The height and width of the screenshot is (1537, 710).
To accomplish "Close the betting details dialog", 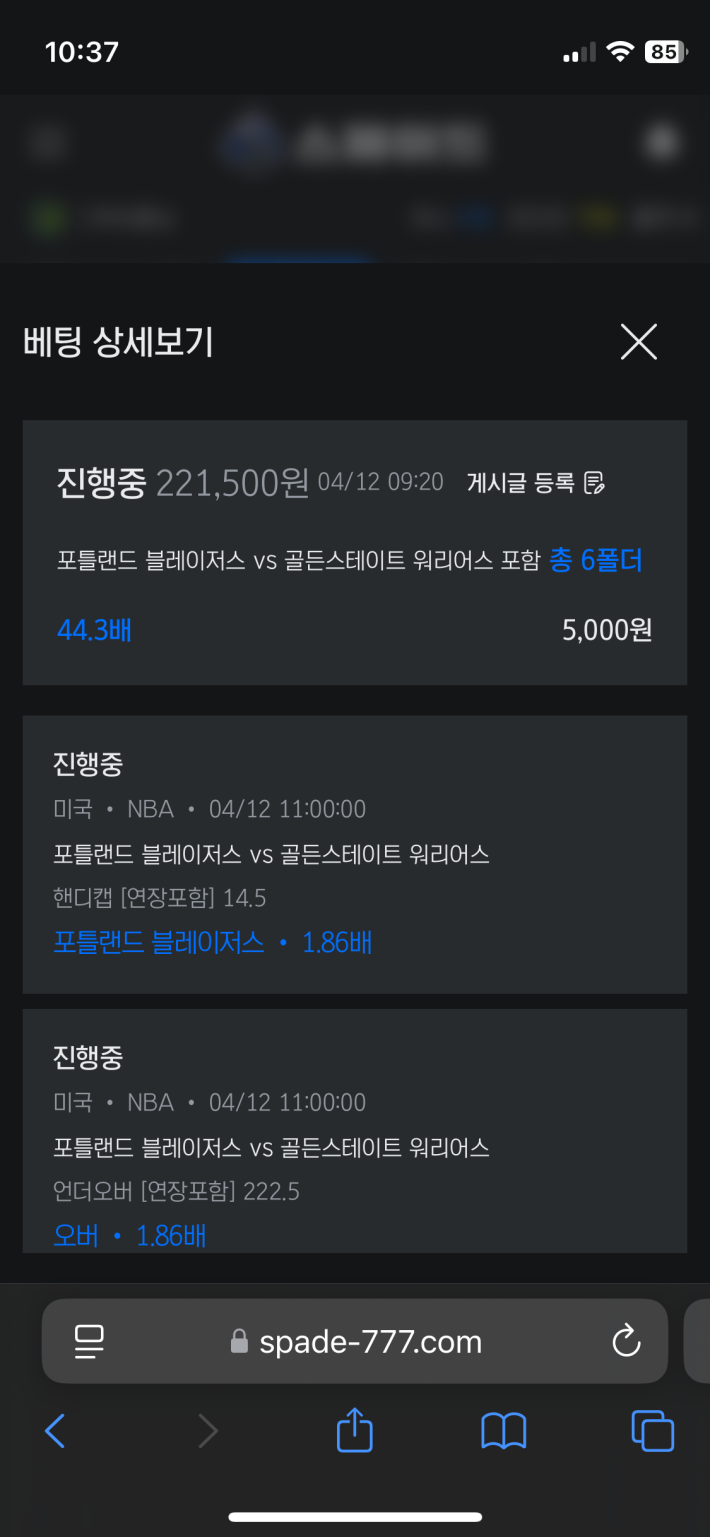I will pos(639,342).
